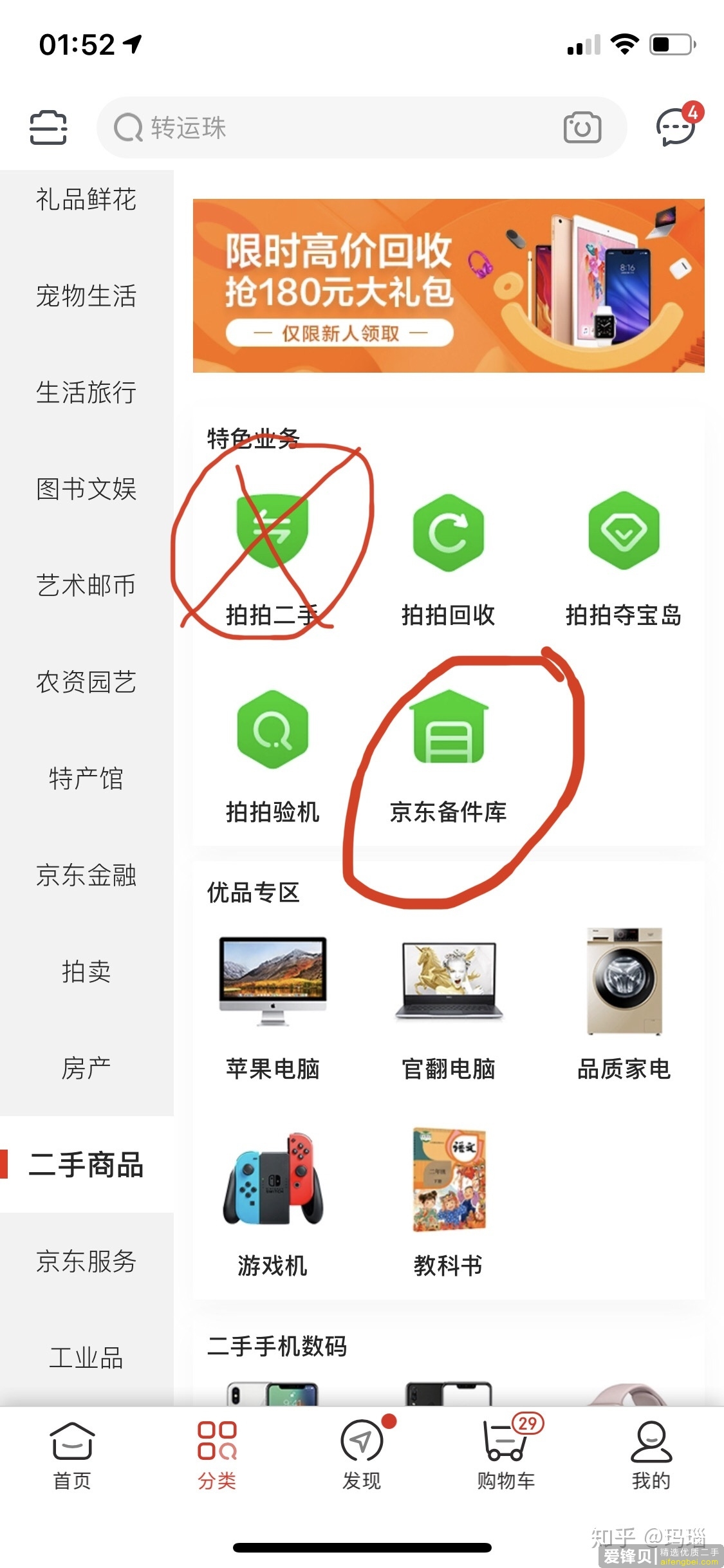Open 京东备件库
This screenshot has width=724, height=1568.
click(x=449, y=756)
